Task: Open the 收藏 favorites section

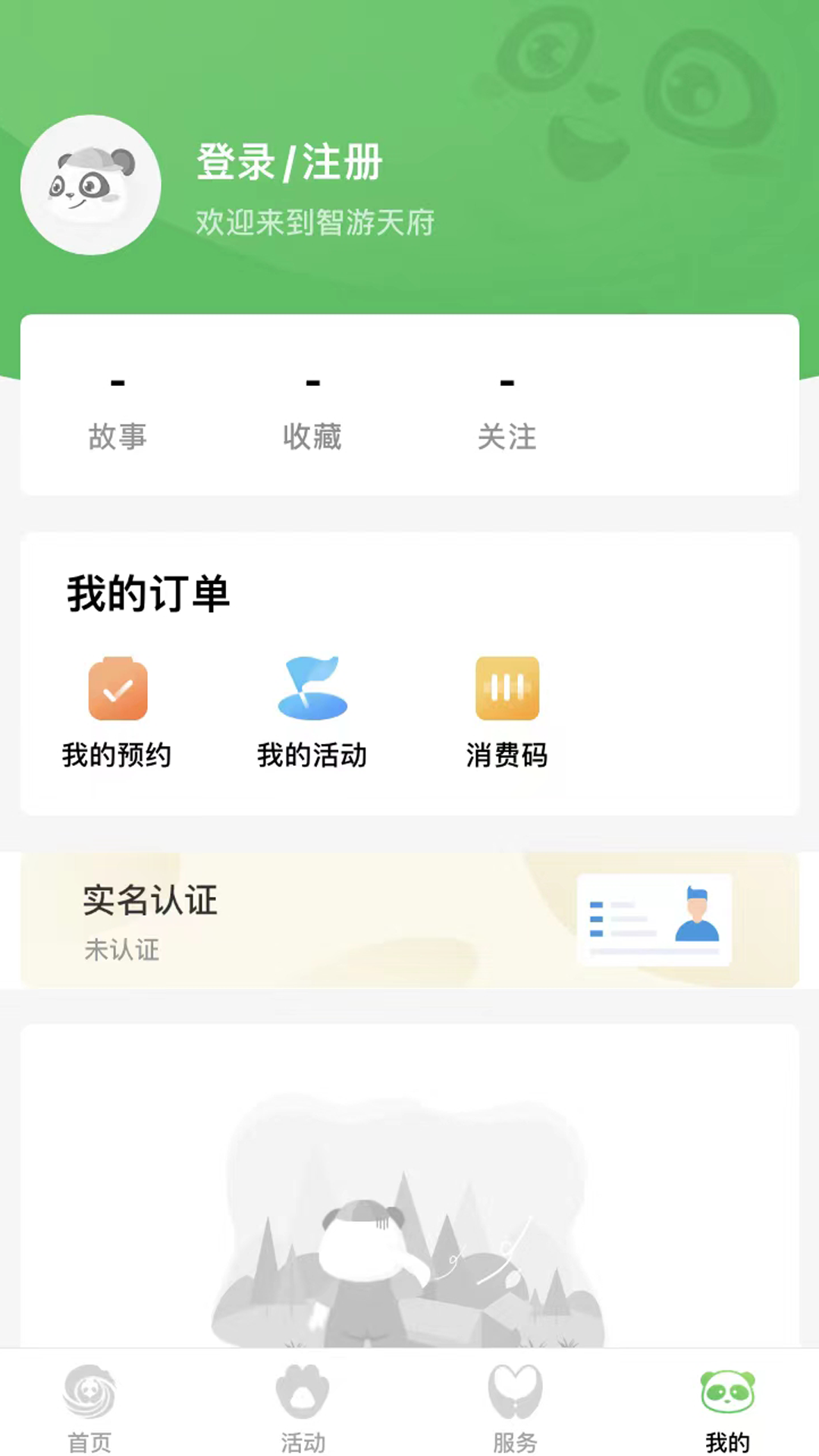Action: pyautogui.click(x=312, y=414)
